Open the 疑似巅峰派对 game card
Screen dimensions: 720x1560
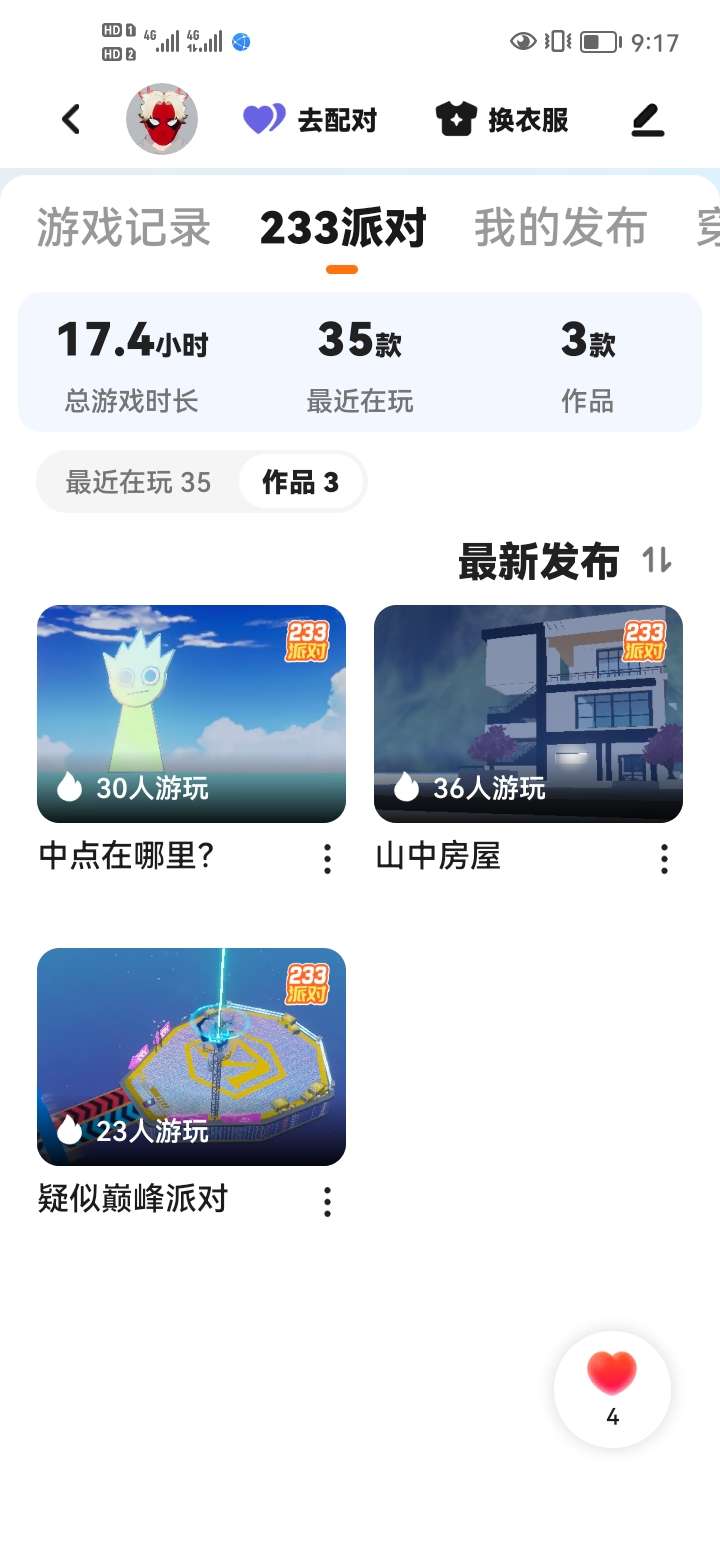pyautogui.click(x=191, y=1057)
